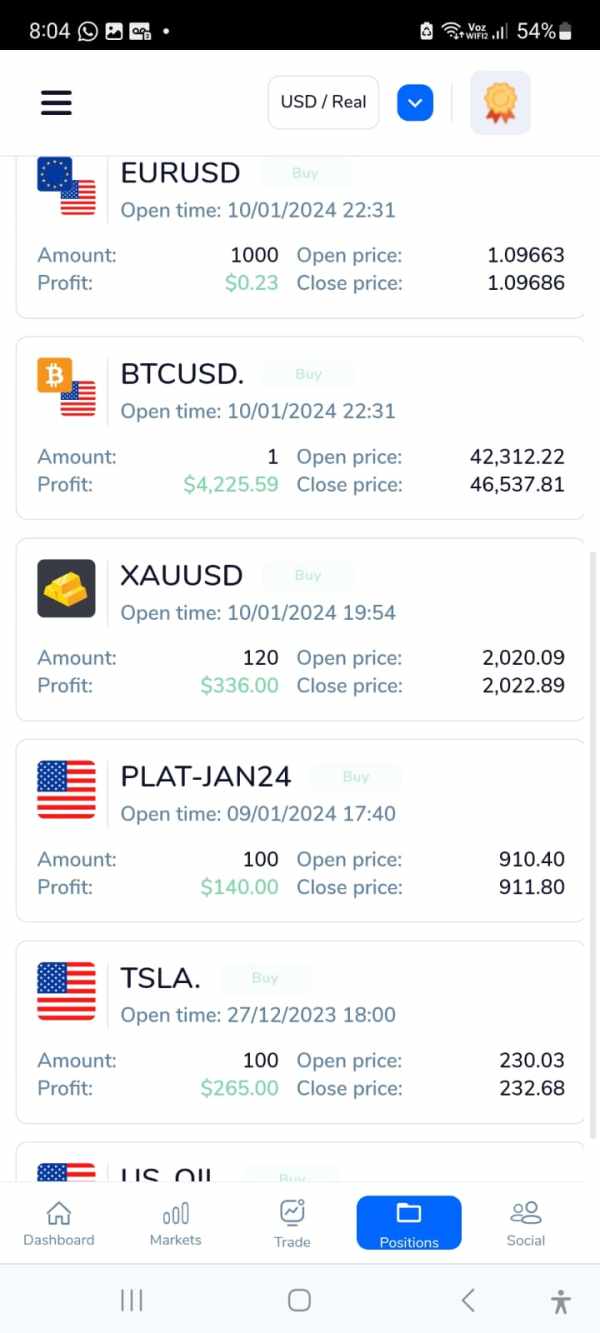The height and width of the screenshot is (1333, 600).
Task: Open the system recent apps view
Action: [x=131, y=1300]
